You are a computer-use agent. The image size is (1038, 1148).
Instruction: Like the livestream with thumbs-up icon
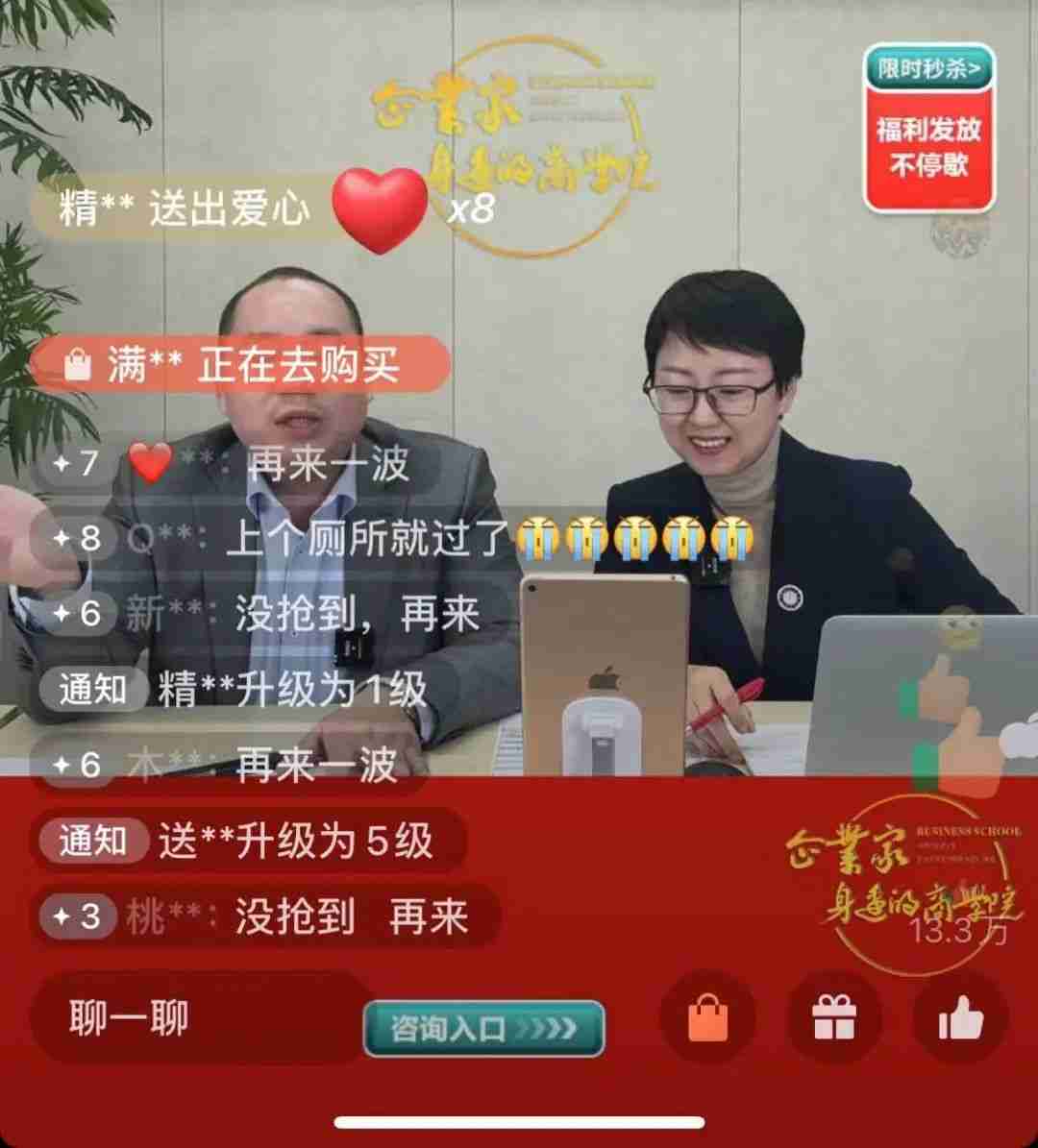tap(959, 1017)
